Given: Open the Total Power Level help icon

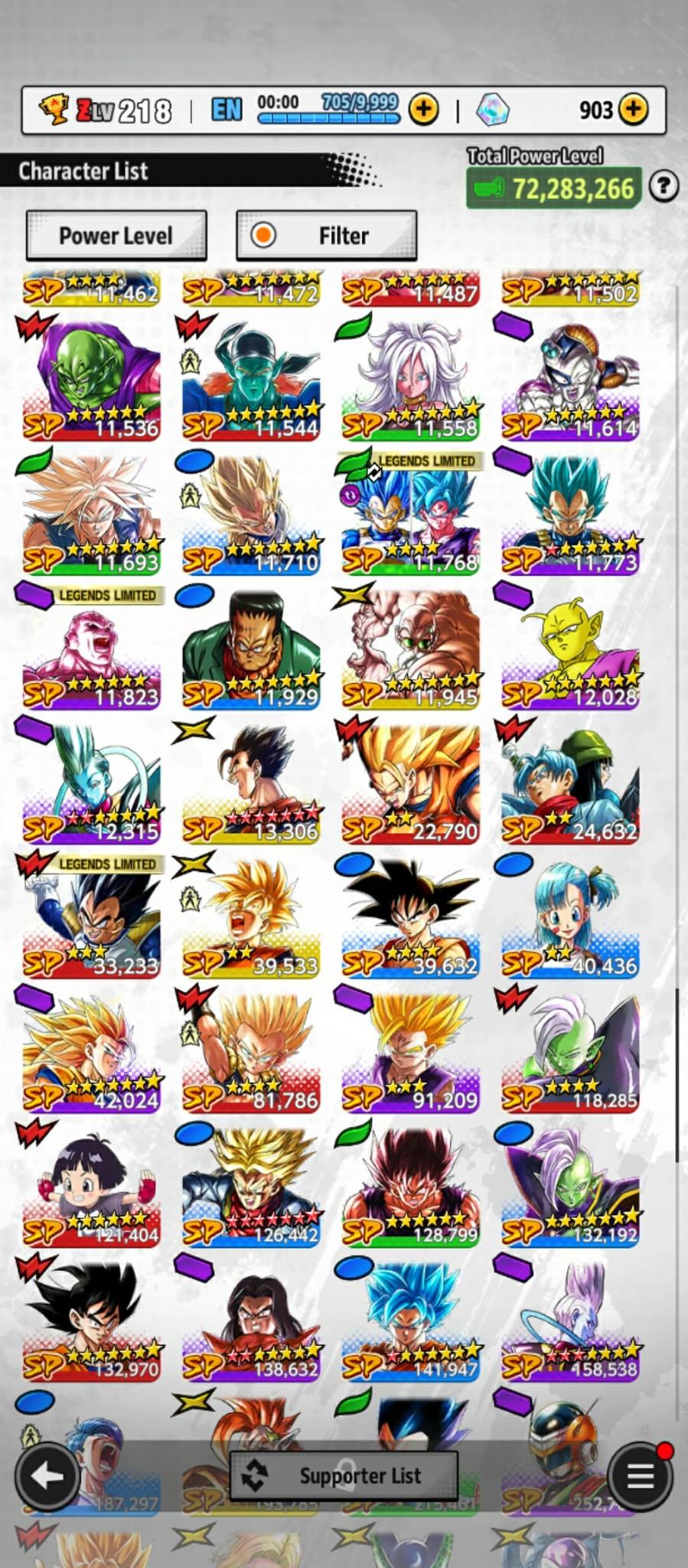Looking at the screenshot, I should (664, 186).
